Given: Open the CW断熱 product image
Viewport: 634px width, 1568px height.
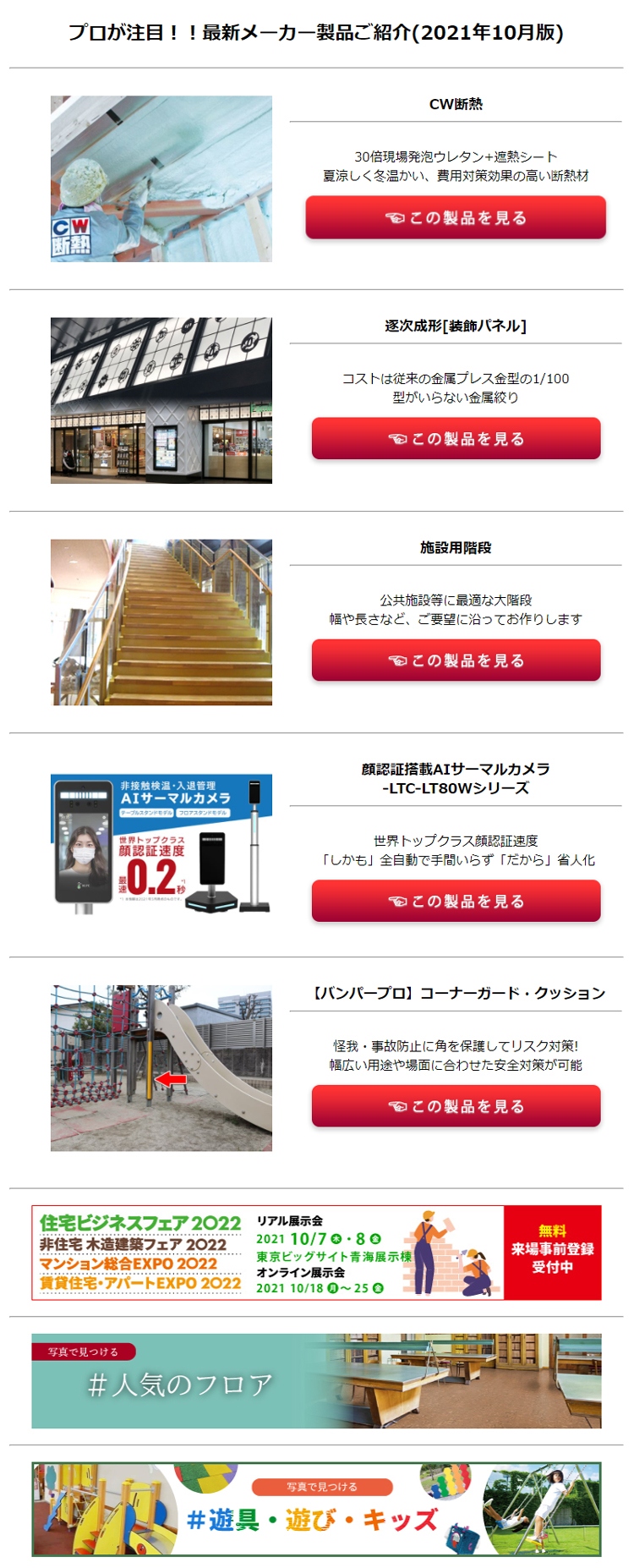Looking at the screenshot, I should tap(161, 178).
